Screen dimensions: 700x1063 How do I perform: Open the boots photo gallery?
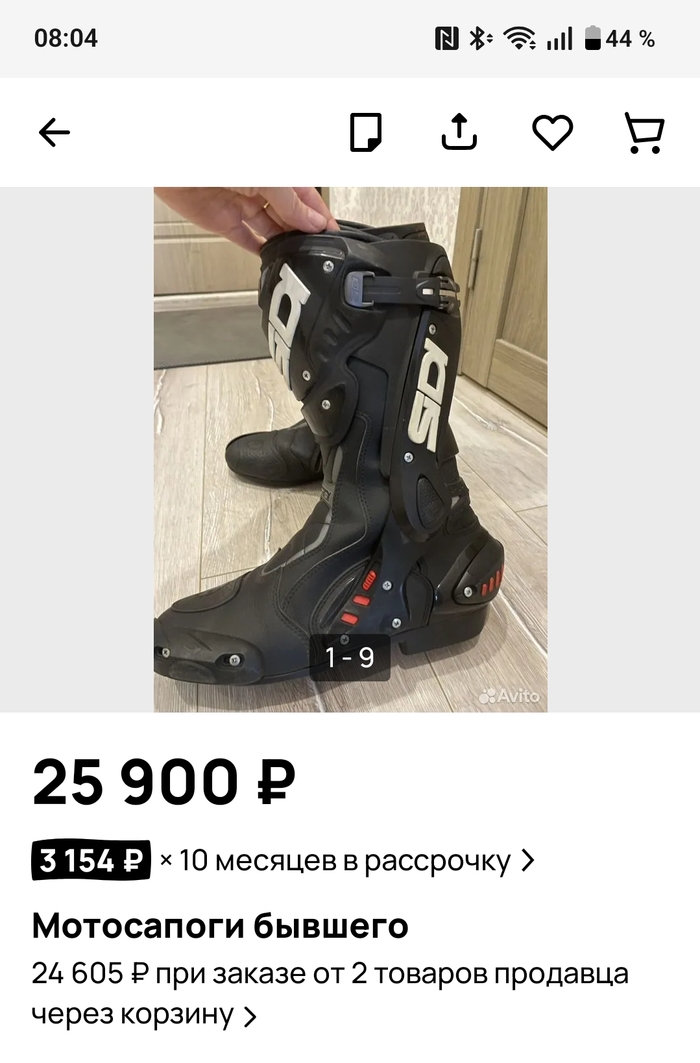pyautogui.click(x=350, y=449)
